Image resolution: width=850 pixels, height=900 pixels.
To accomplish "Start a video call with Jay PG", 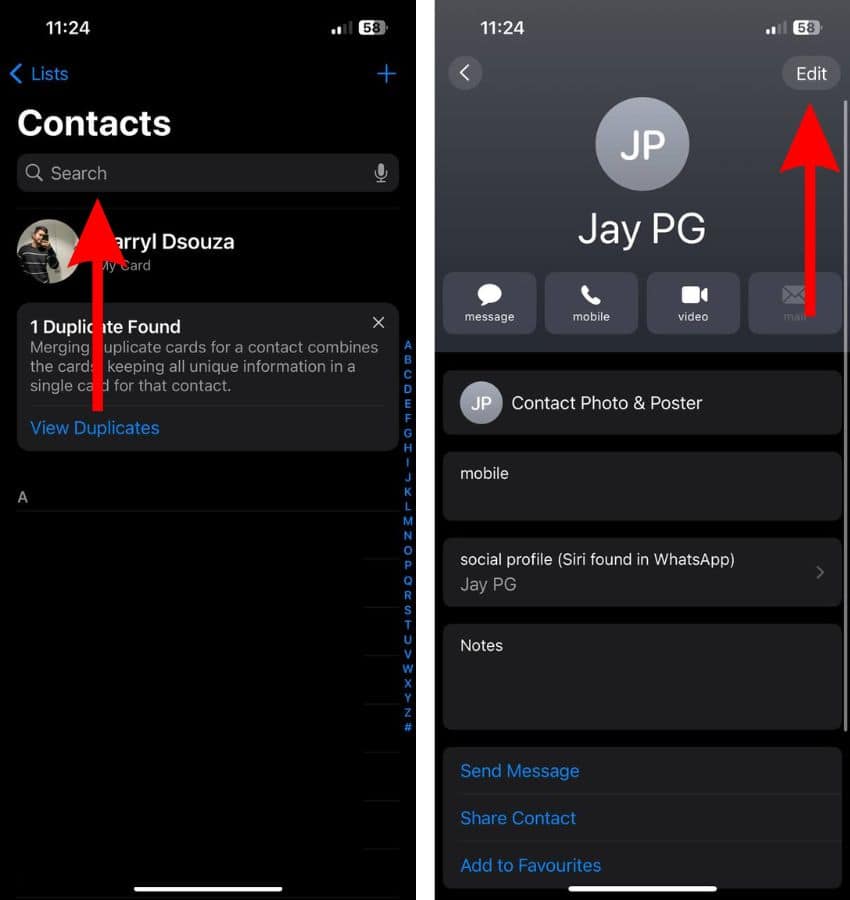I will 693,302.
